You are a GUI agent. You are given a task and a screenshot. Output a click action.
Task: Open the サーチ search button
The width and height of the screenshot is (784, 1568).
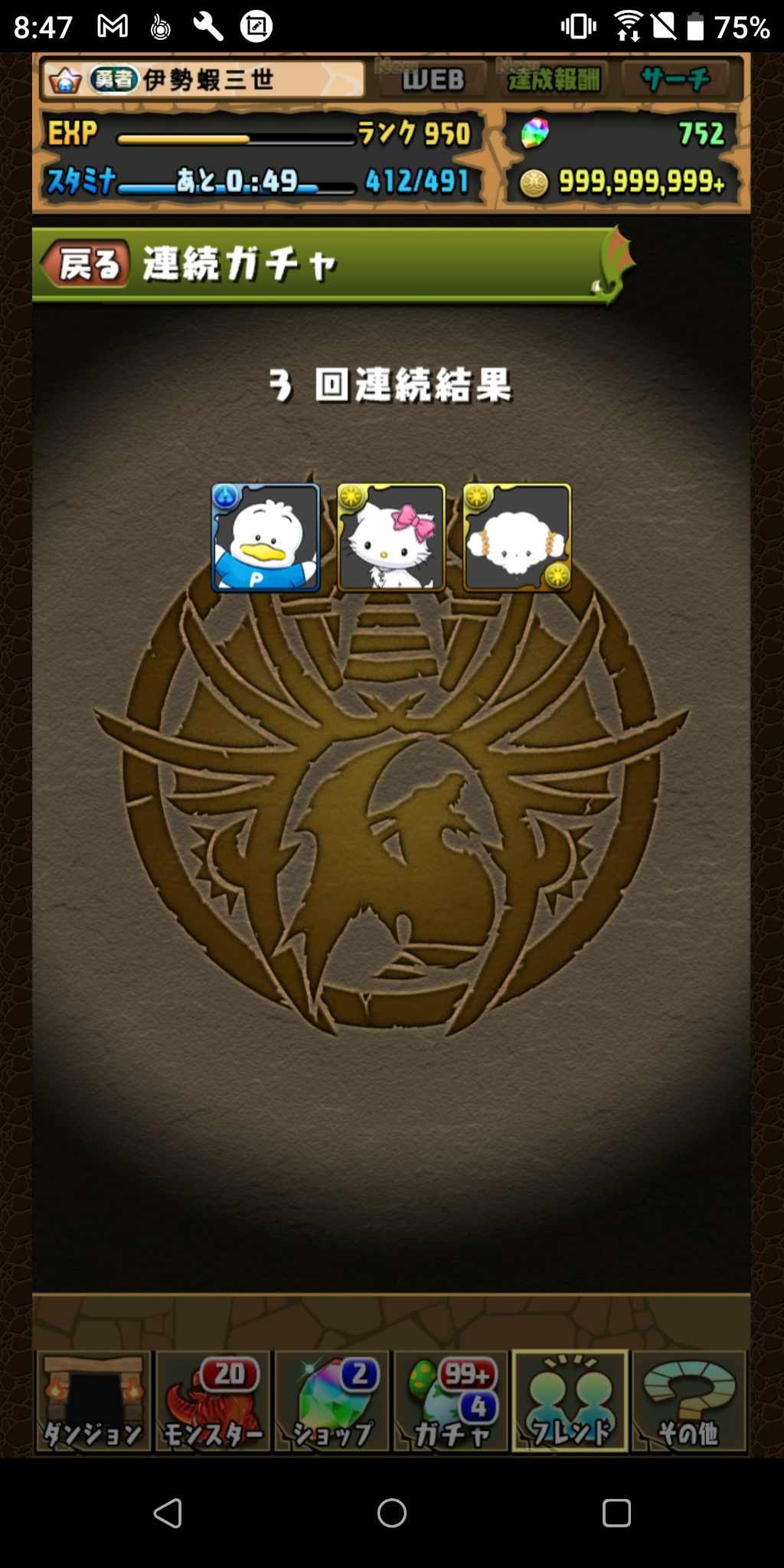click(x=675, y=80)
